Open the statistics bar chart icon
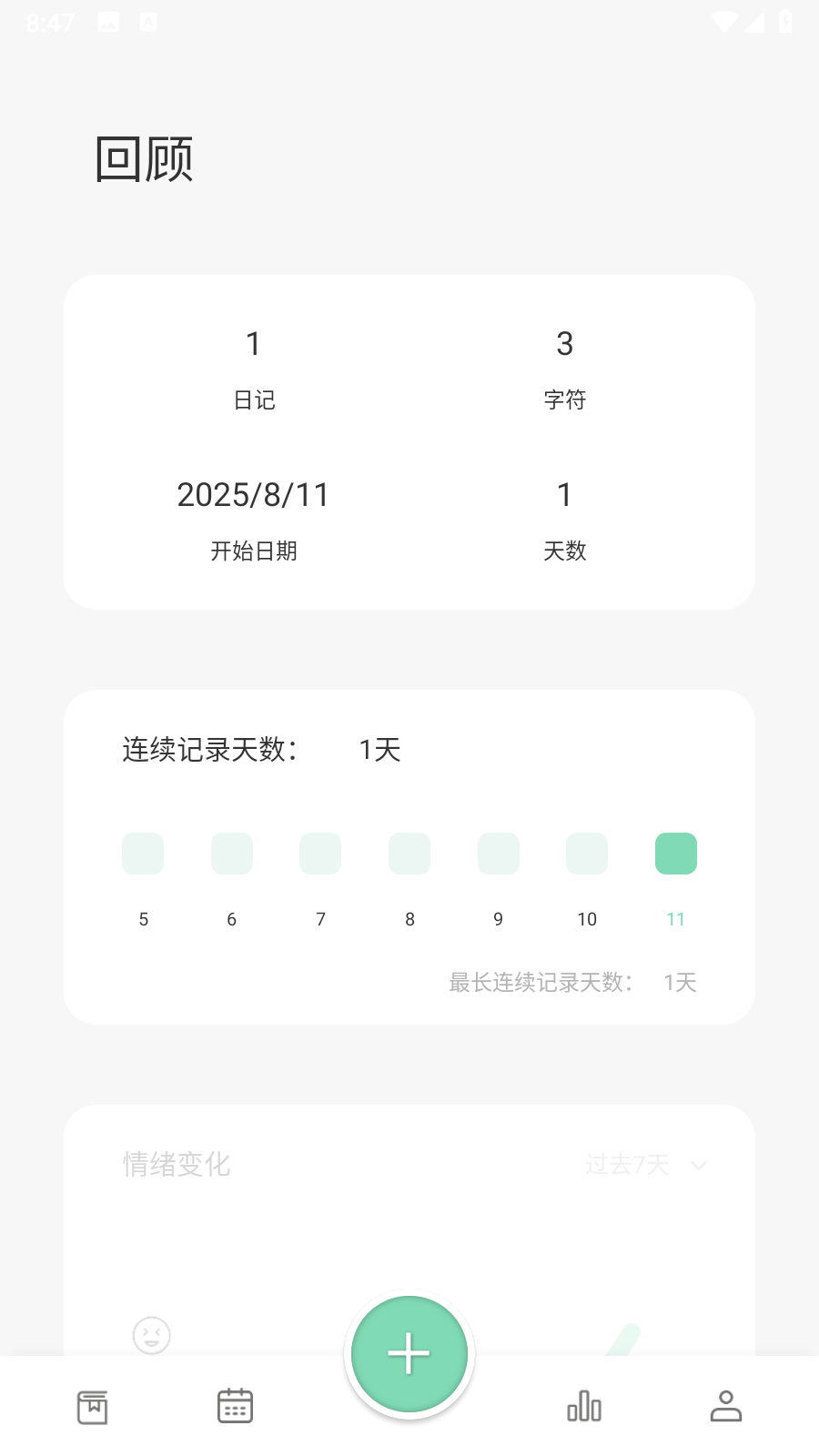 coord(583,1405)
